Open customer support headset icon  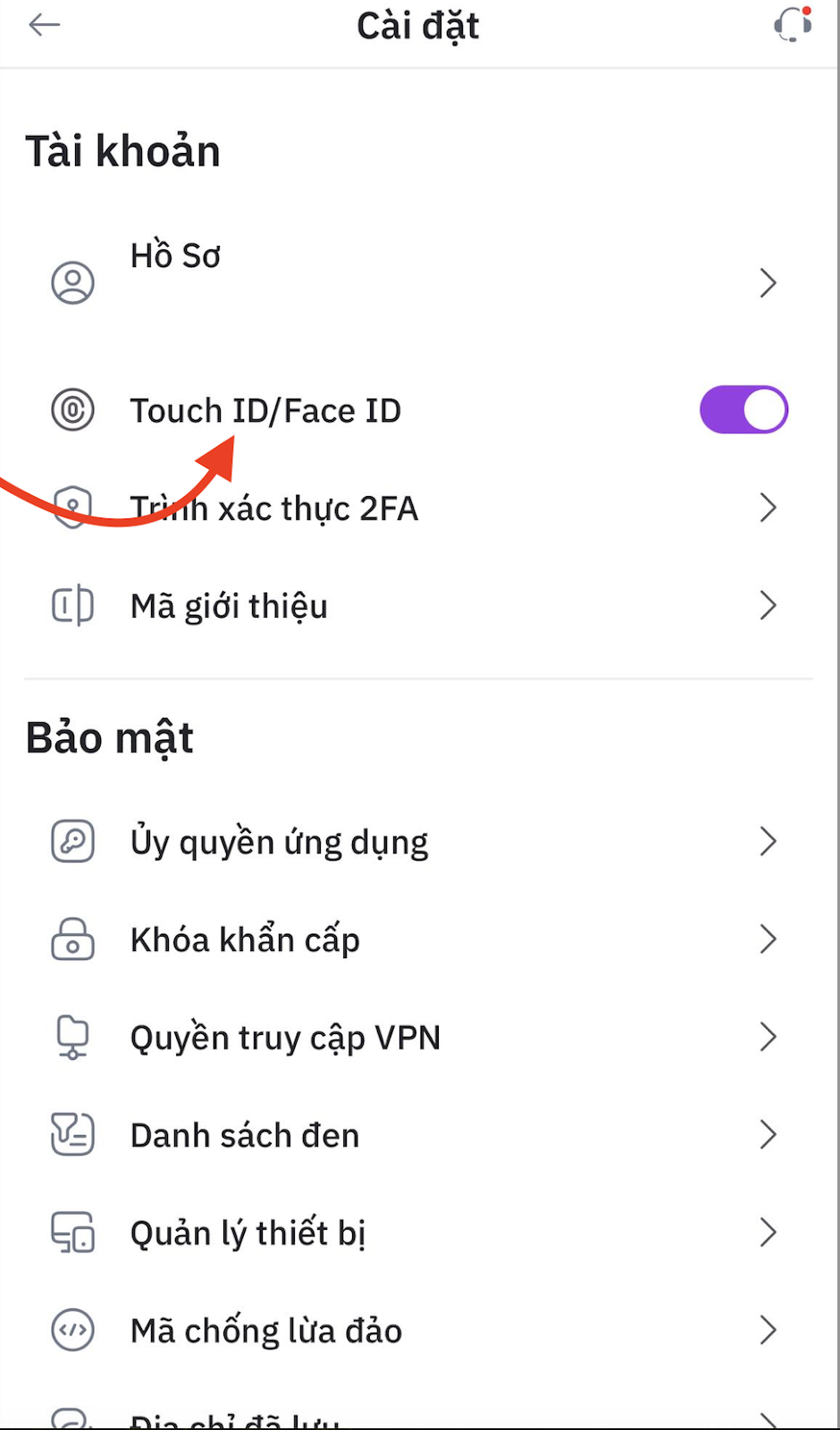[x=792, y=25]
